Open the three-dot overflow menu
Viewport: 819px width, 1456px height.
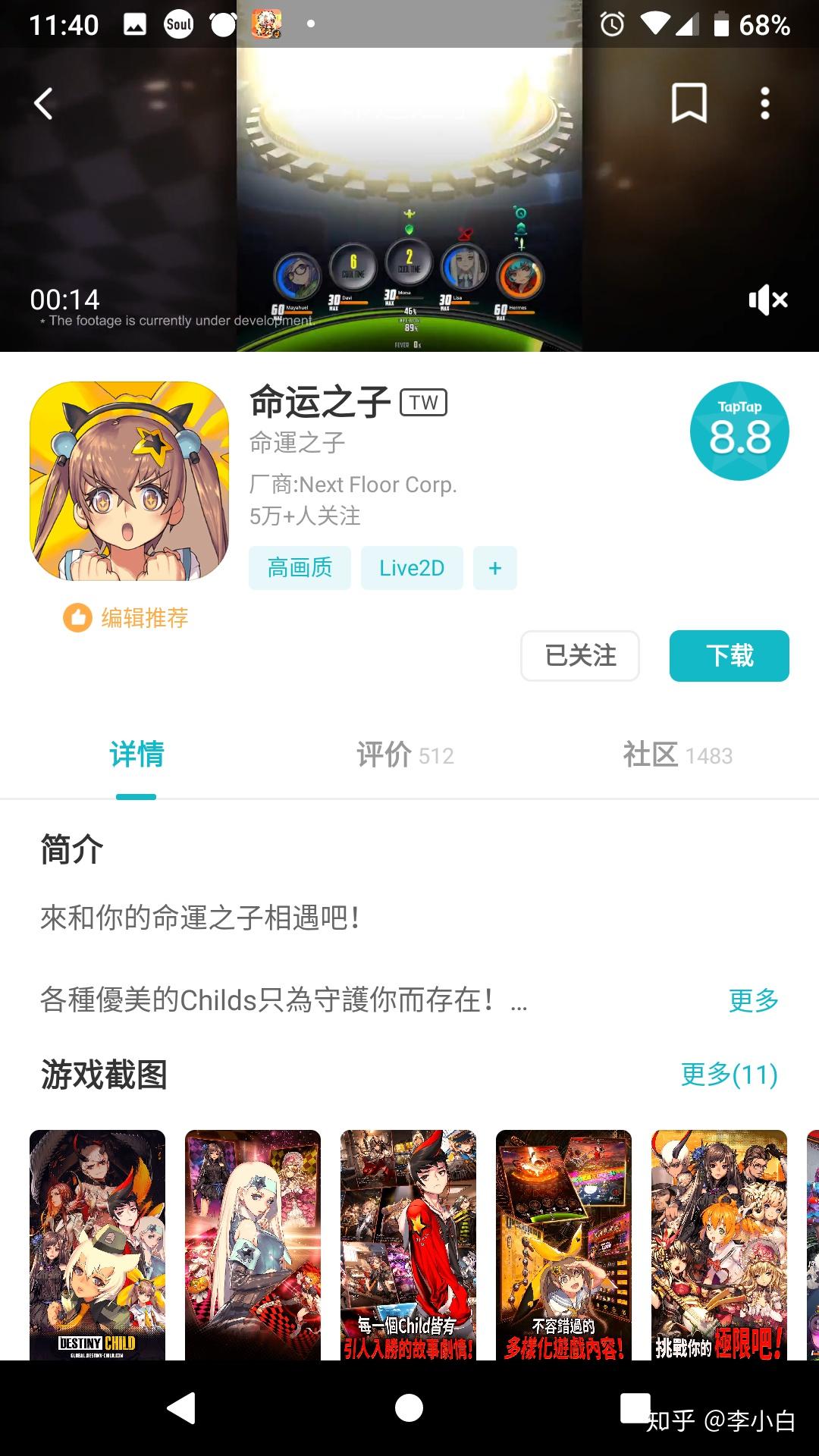coord(764,103)
